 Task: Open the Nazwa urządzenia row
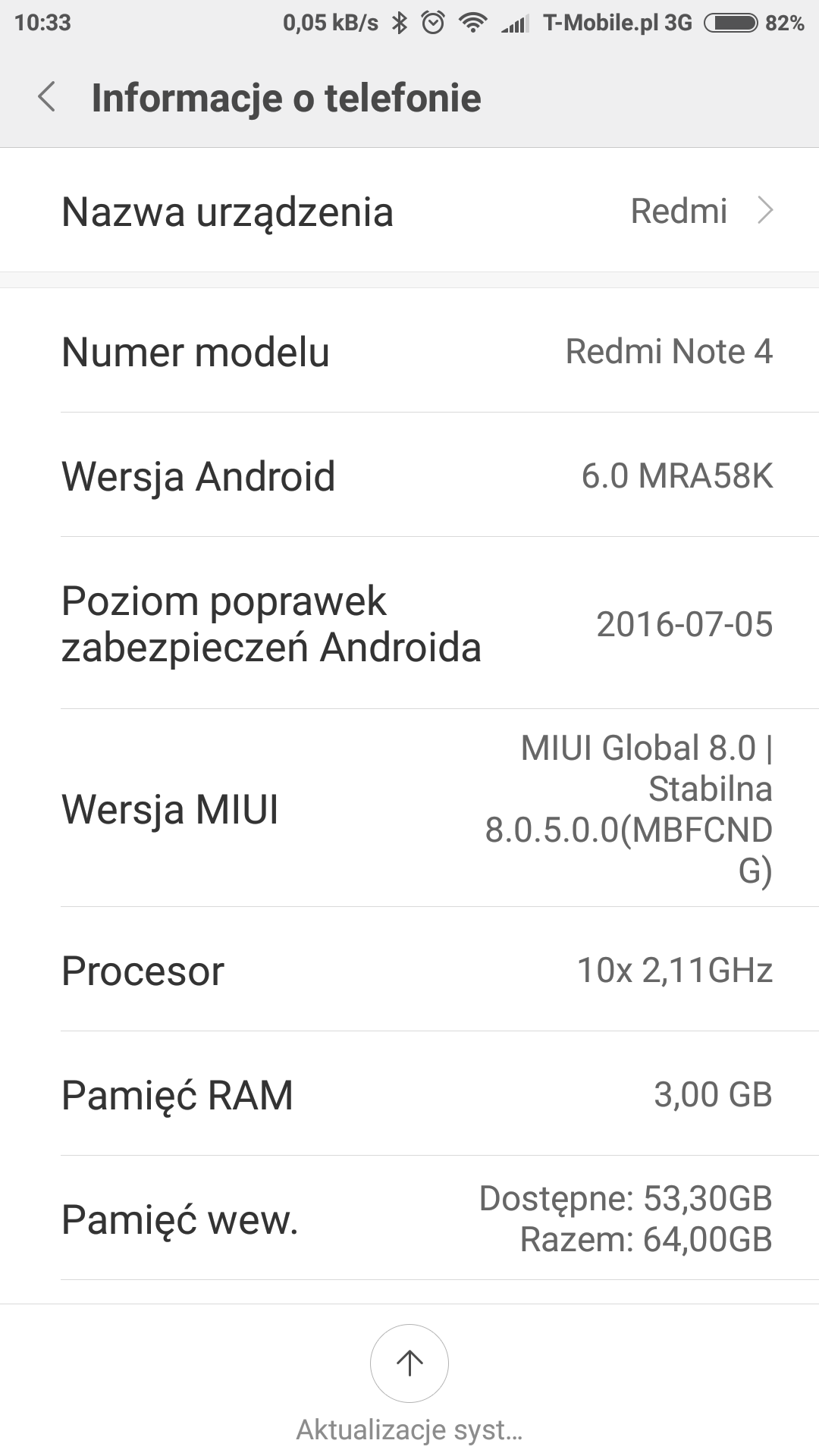click(x=409, y=211)
